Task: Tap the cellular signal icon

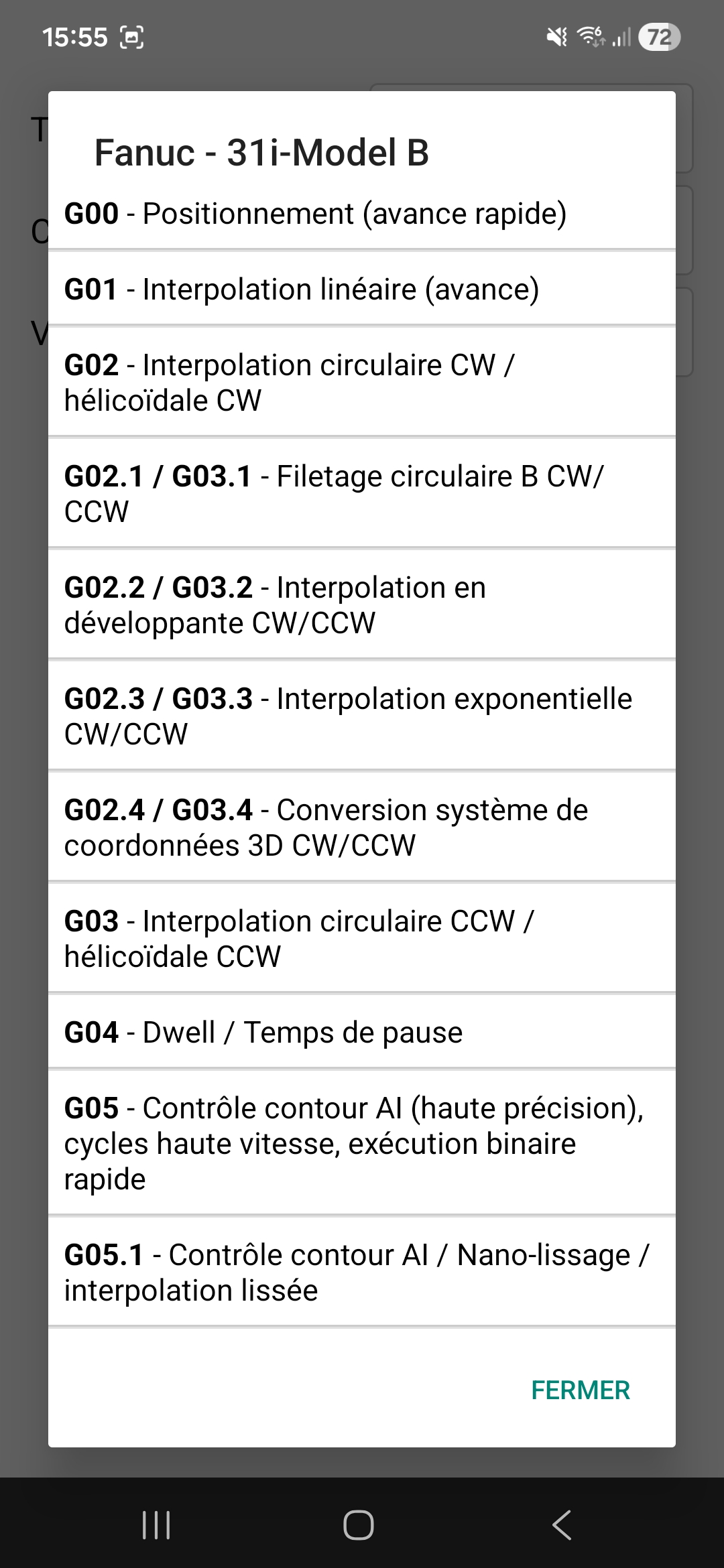Action: 621,38
